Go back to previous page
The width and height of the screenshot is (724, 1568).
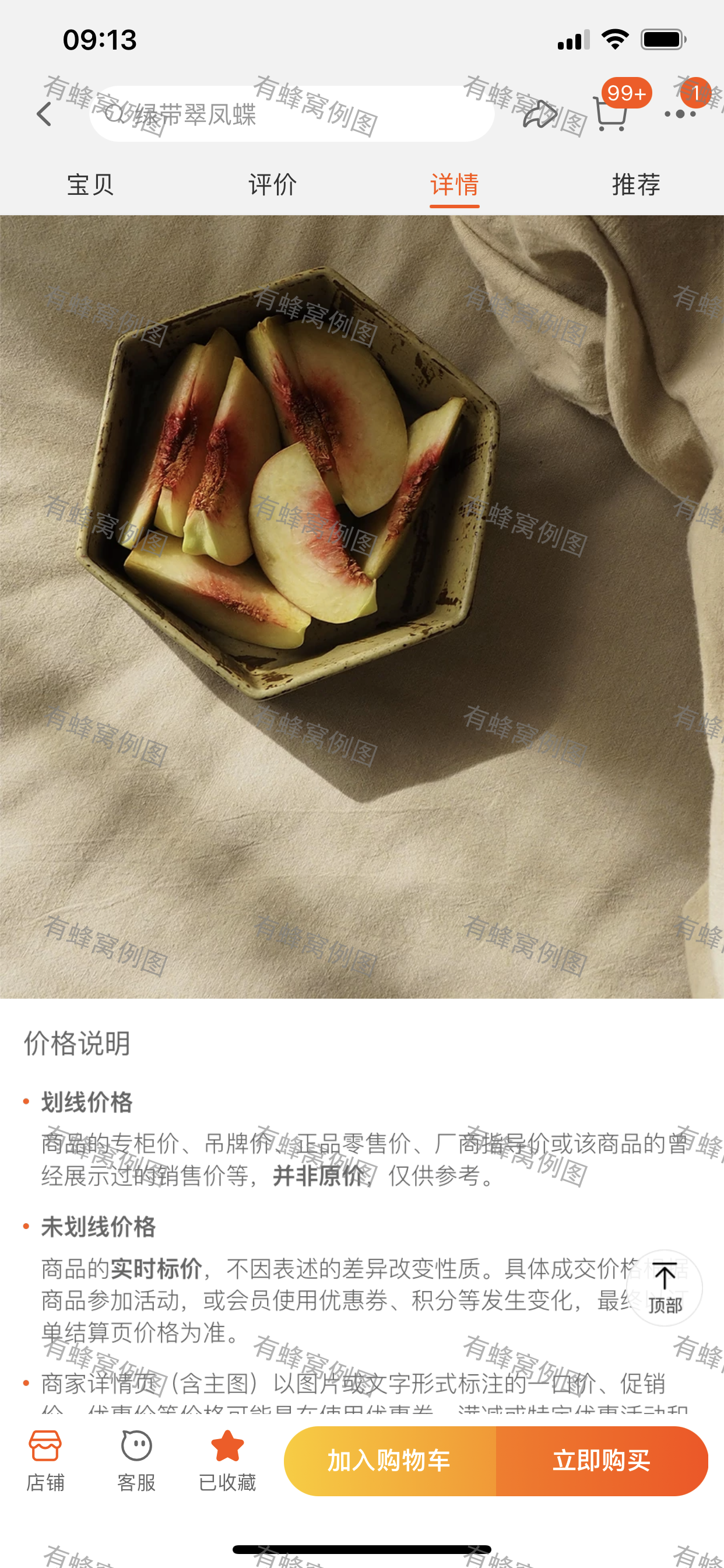click(x=44, y=114)
